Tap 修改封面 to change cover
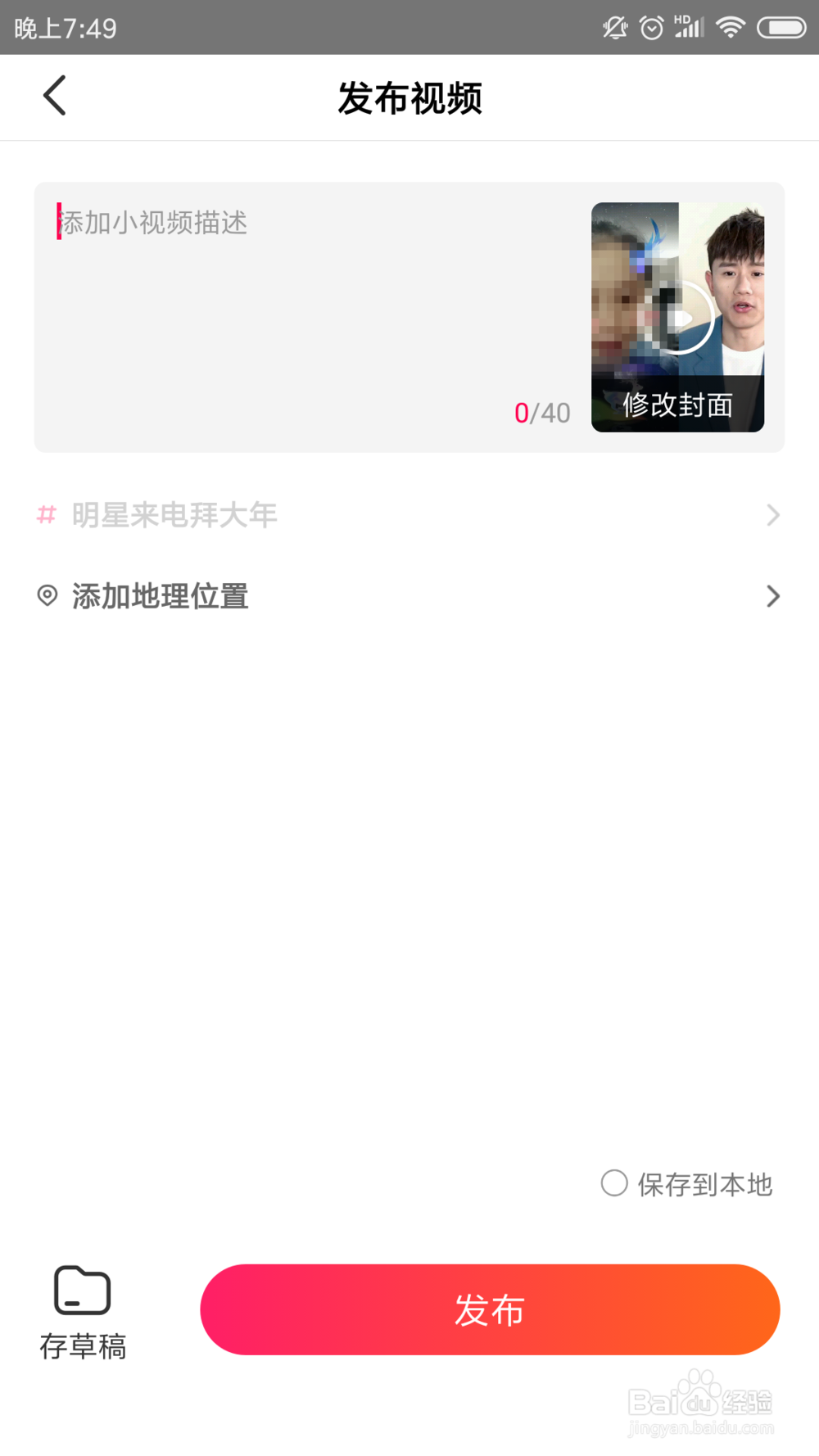This screenshot has height=1456, width=819. tap(678, 405)
